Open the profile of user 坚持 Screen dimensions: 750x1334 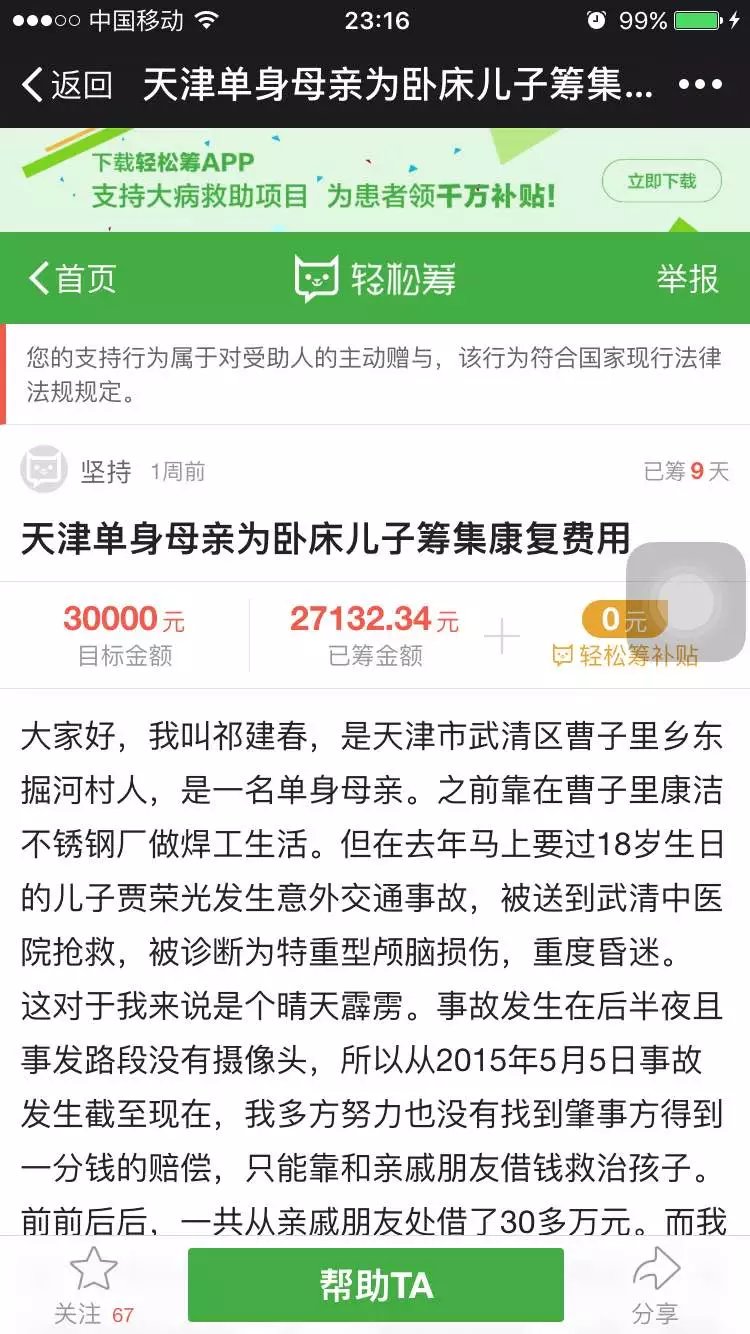tap(44, 470)
